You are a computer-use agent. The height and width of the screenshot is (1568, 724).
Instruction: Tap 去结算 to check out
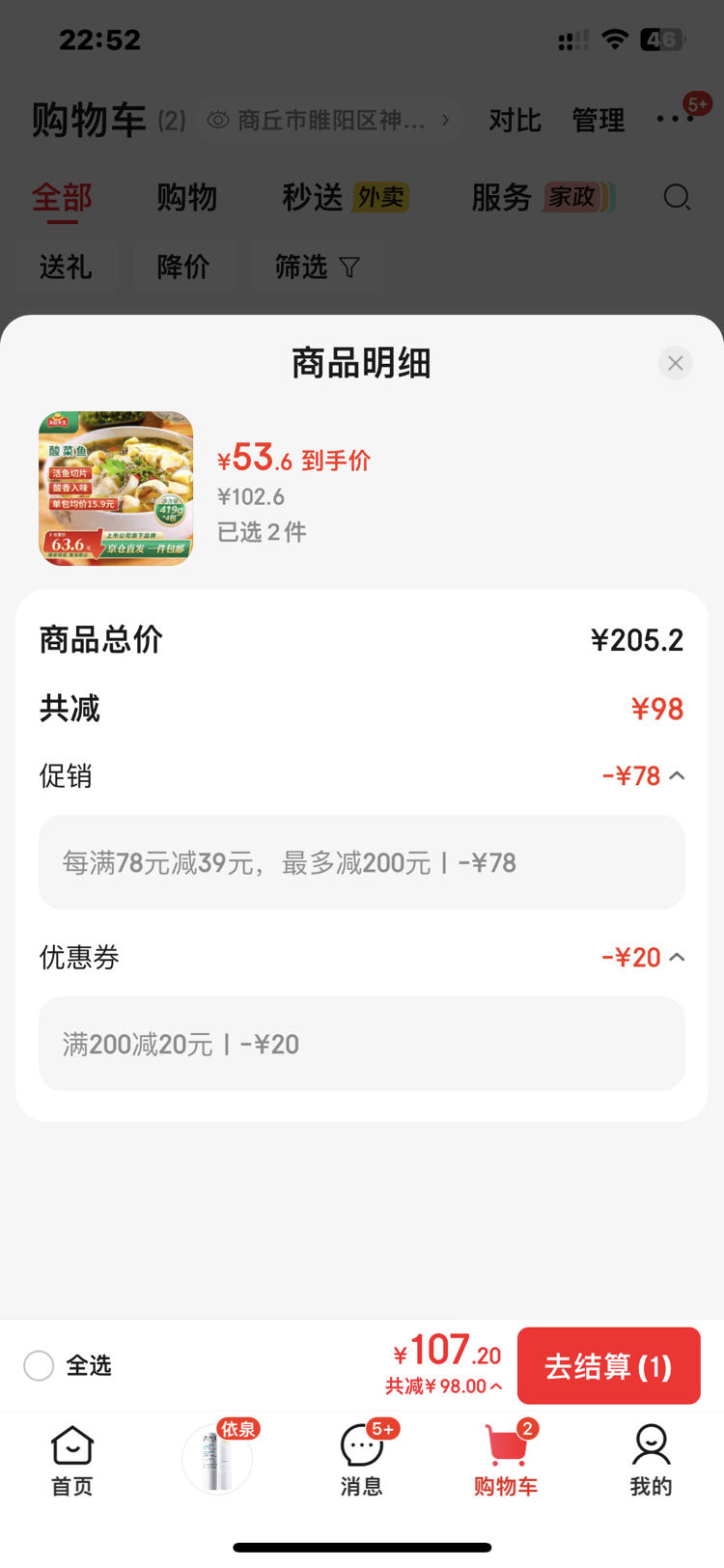click(x=609, y=1366)
